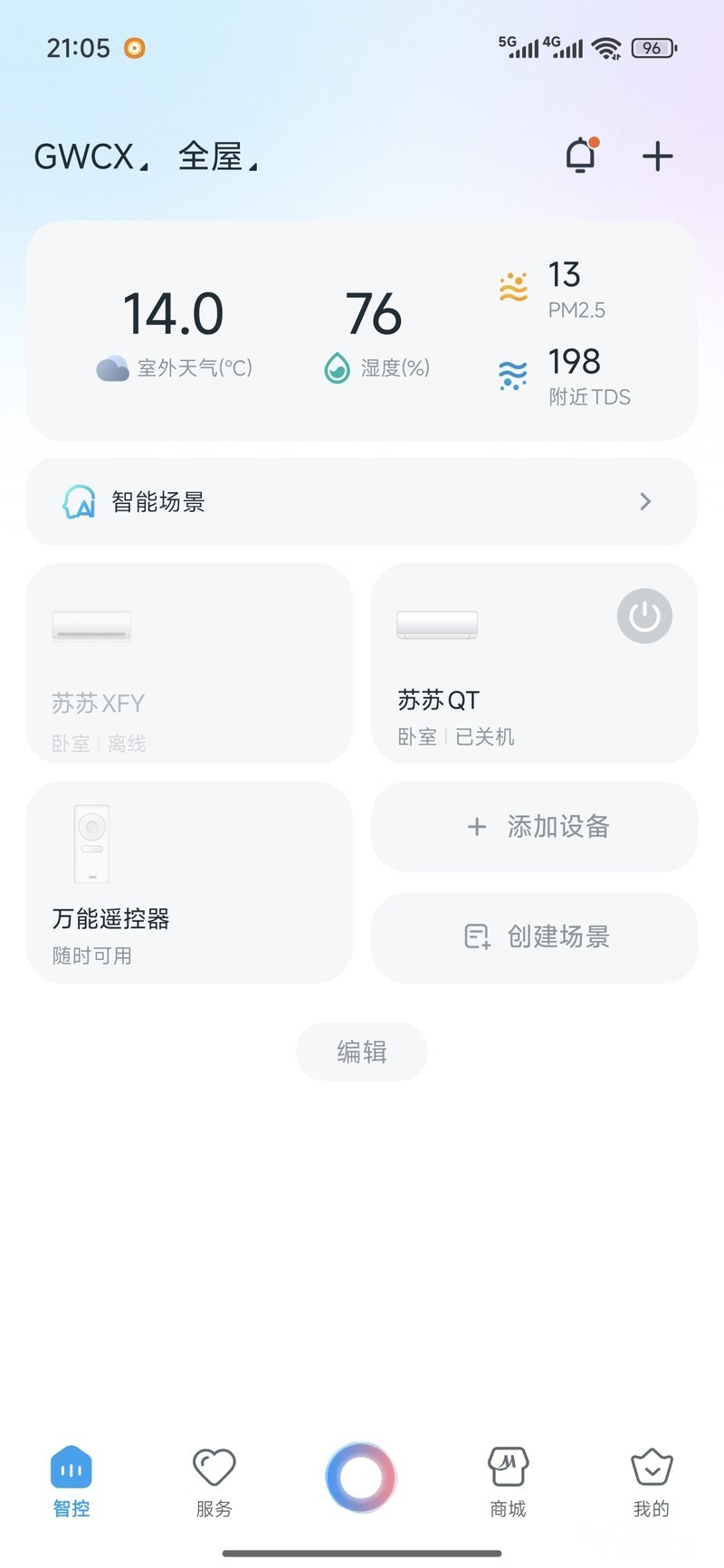Toggle power for 苏苏QT air conditioner
Viewport: 724px width, 1568px height.
[x=644, y=616]
